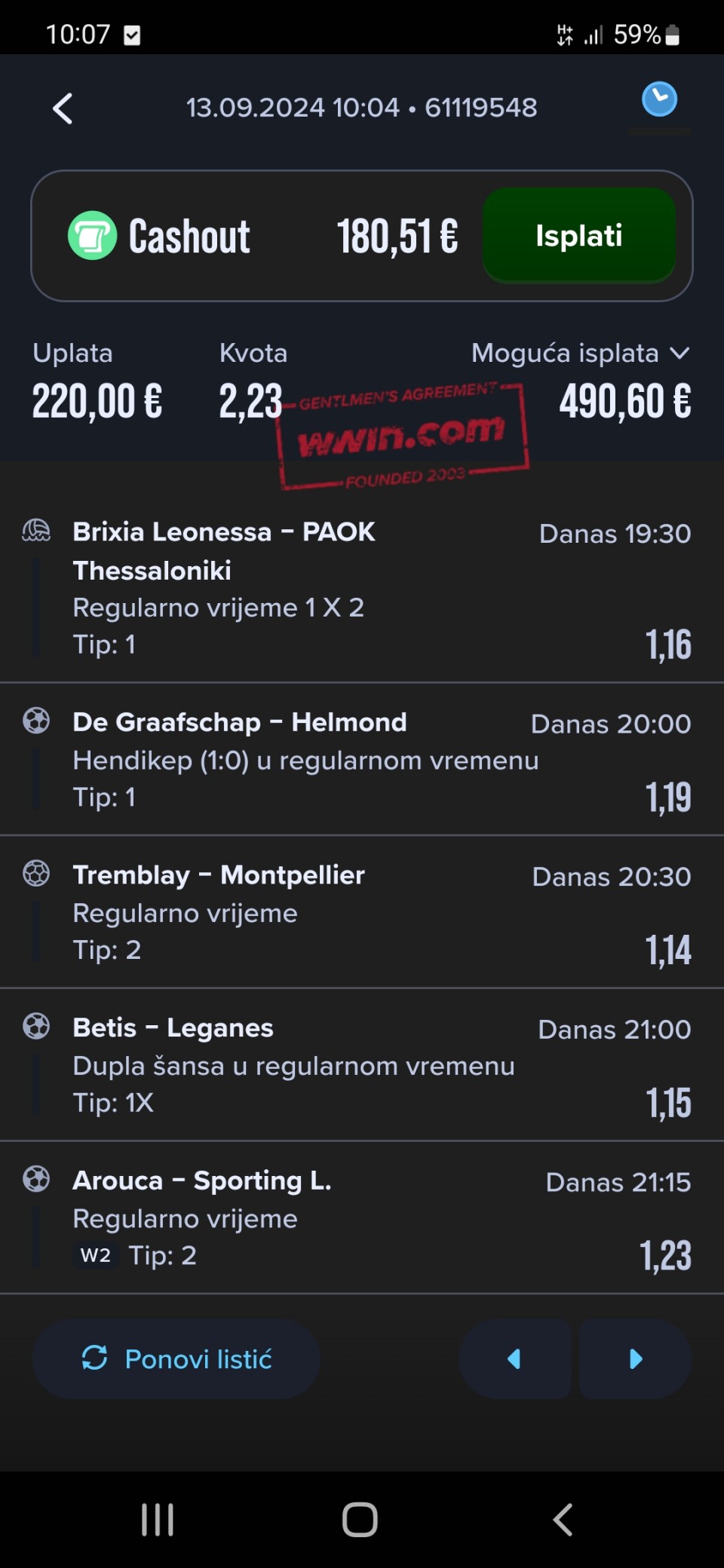The image size is (724, 1568).
Task: Tap the system home button
Action: tap(360, 1520)
